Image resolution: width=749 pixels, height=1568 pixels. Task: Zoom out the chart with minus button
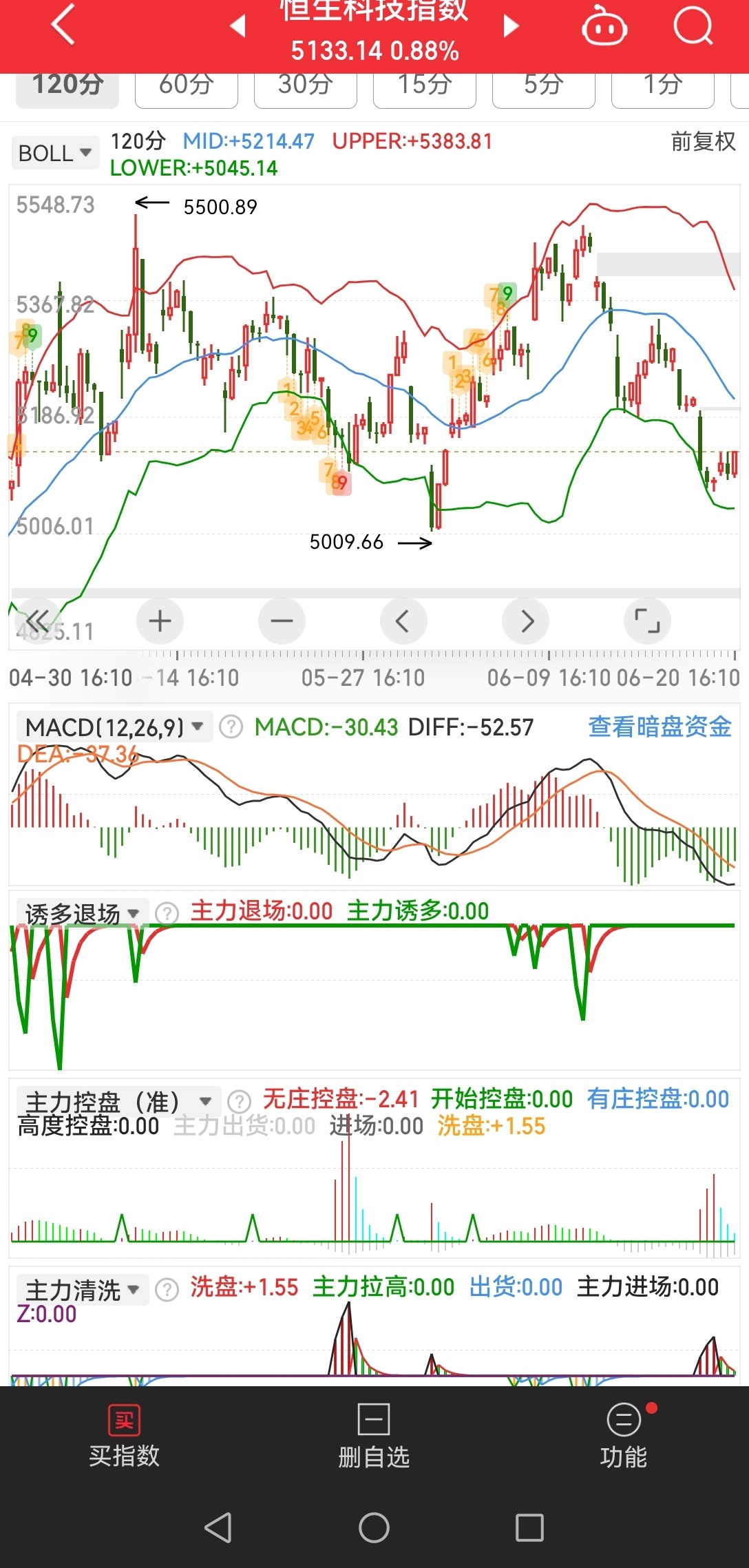(x=282, y=621)
